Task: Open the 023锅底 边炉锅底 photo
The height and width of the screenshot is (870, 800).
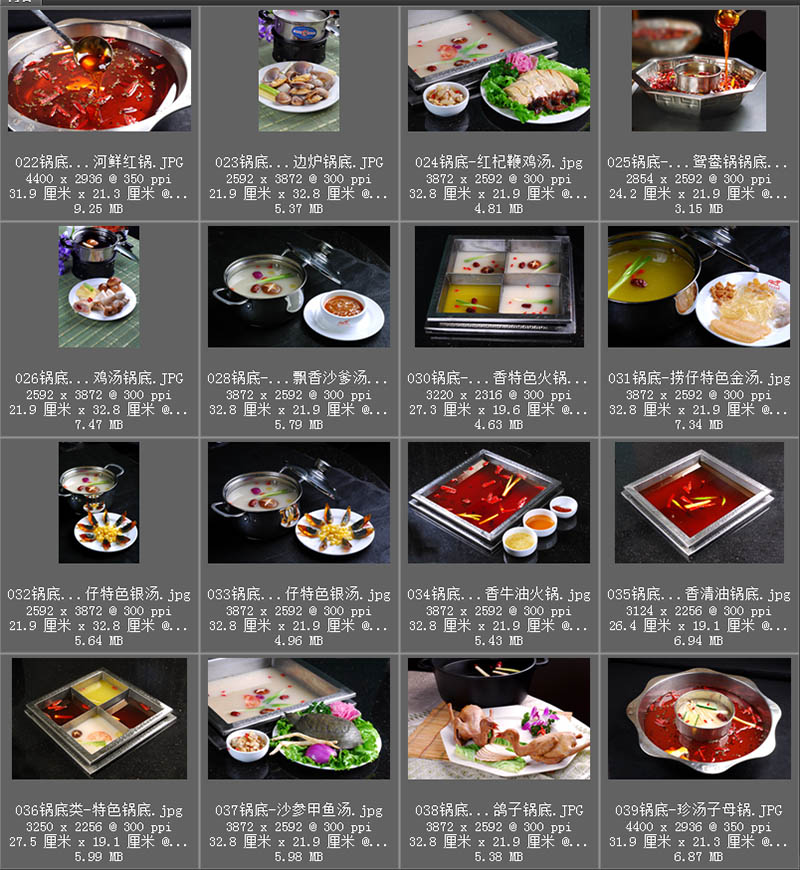Action: [299, 71]
